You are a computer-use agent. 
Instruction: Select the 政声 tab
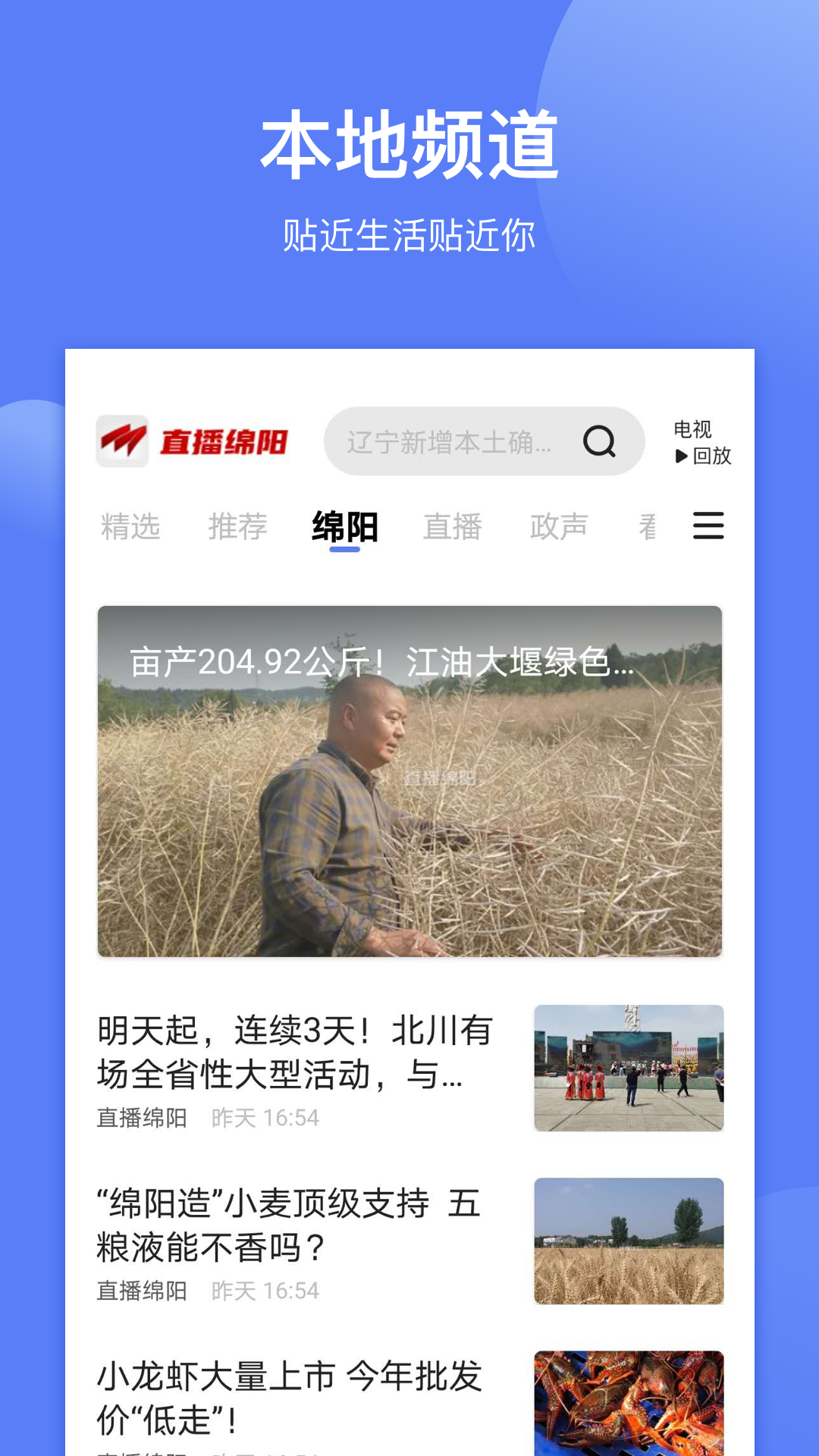561,526
